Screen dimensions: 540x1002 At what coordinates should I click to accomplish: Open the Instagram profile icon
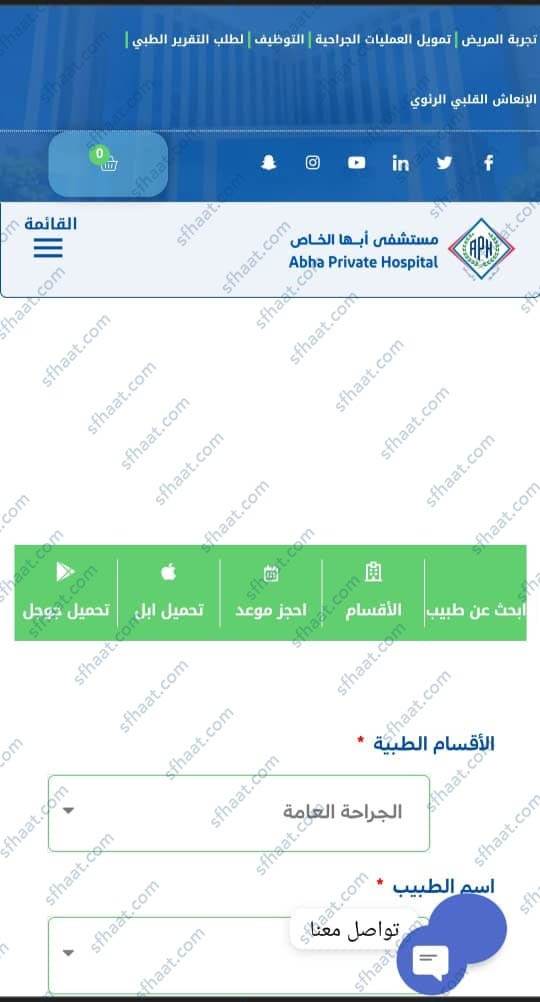pyautogui.click(x=312, y=163)
